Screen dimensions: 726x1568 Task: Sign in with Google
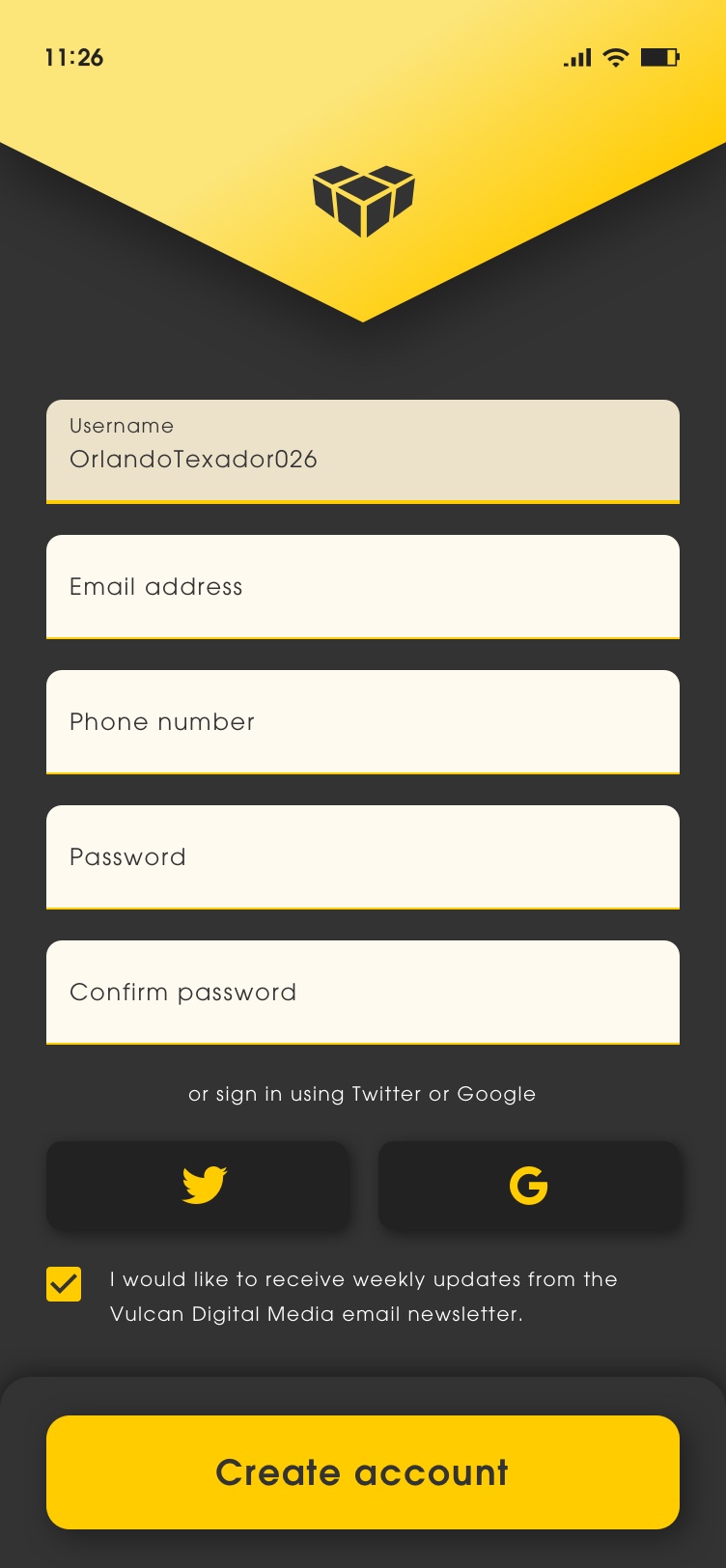(x=529, y=1185)
